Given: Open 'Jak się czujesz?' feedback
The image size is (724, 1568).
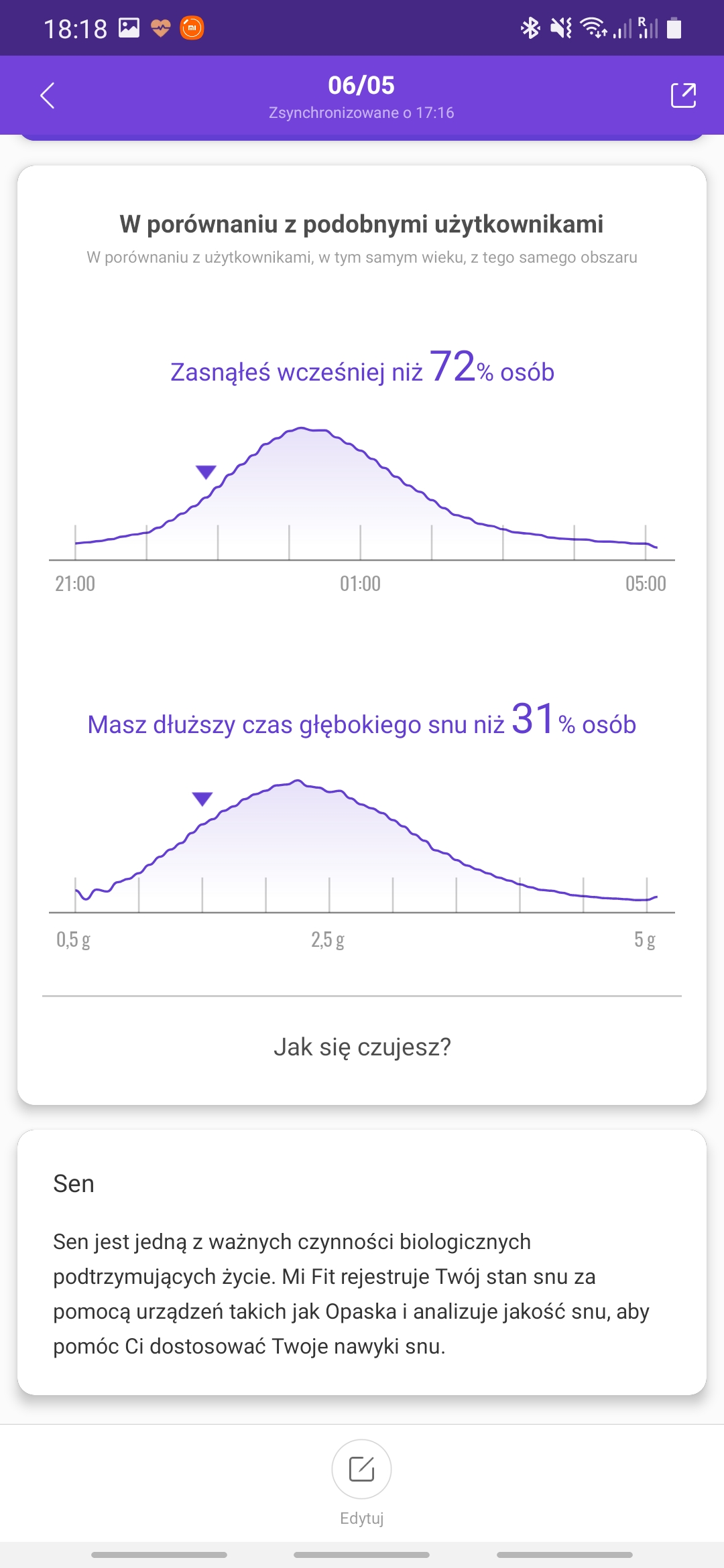Looking at the screenshot, I should (362, 1047).
